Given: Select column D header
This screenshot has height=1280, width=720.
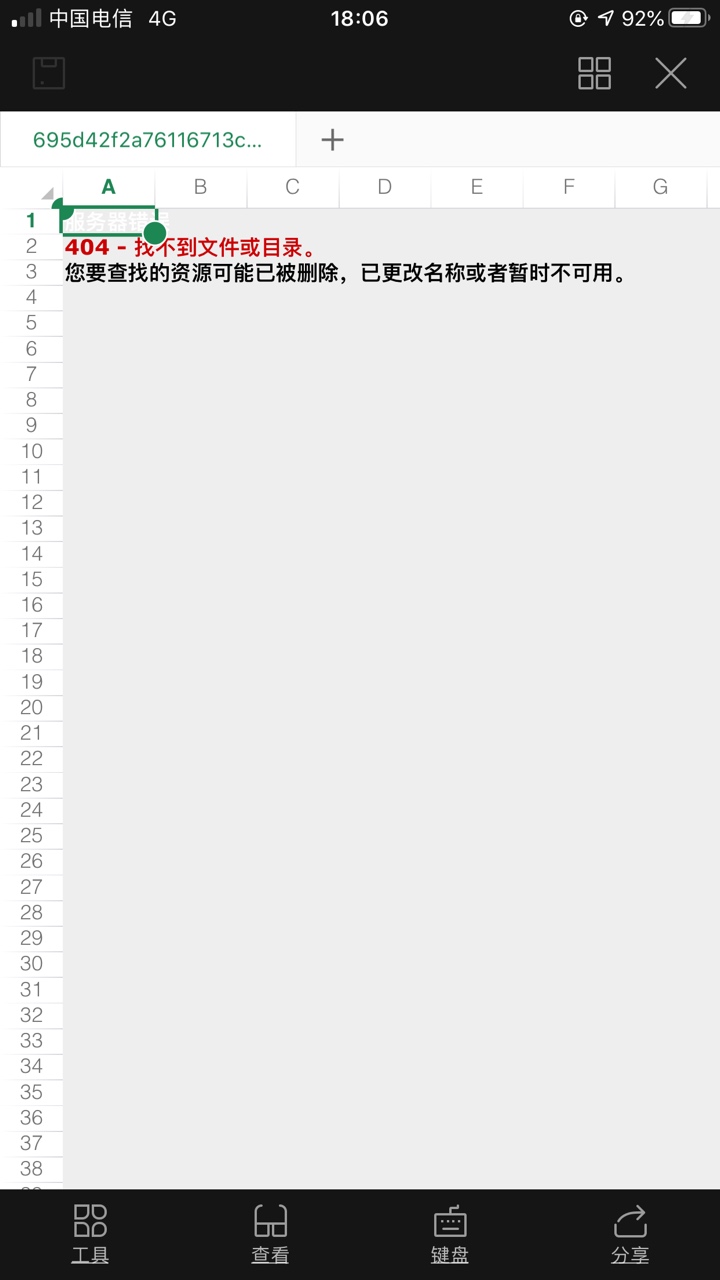Looking at the screenshot, I should pyautogui.click(x=384, y=187).
